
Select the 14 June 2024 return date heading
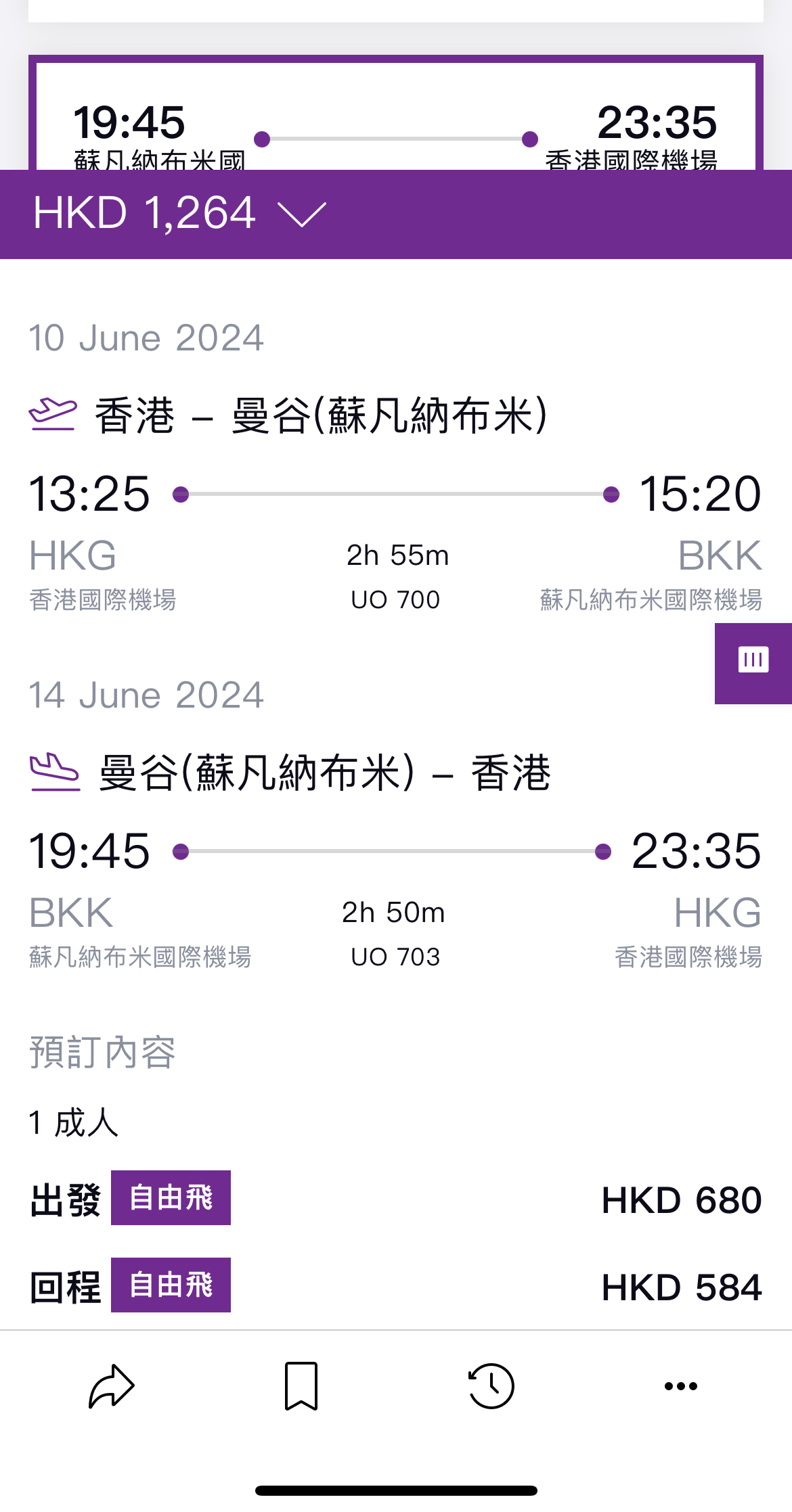click(x=146, y=694)
